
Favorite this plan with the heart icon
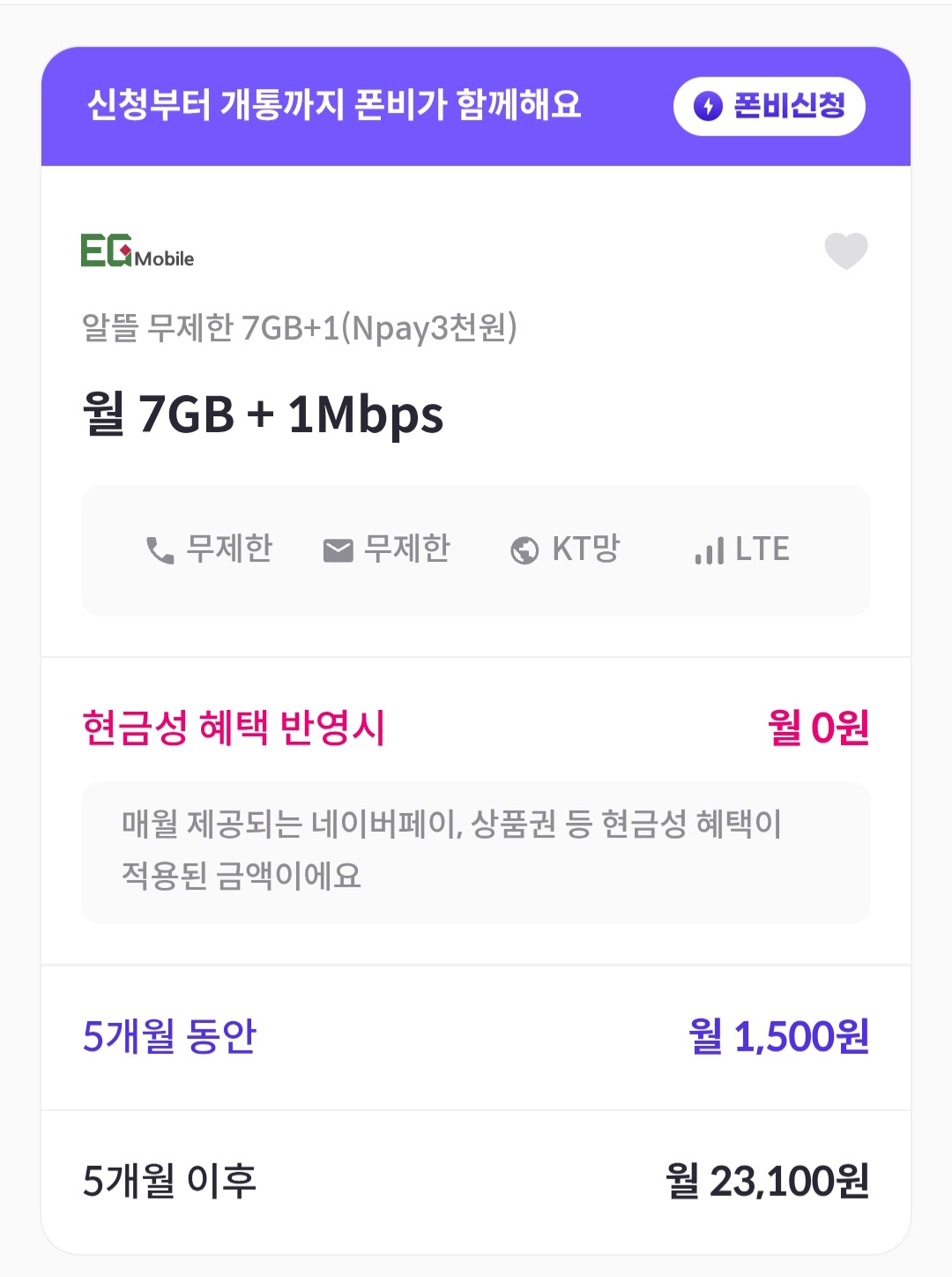tap(845, 251)
